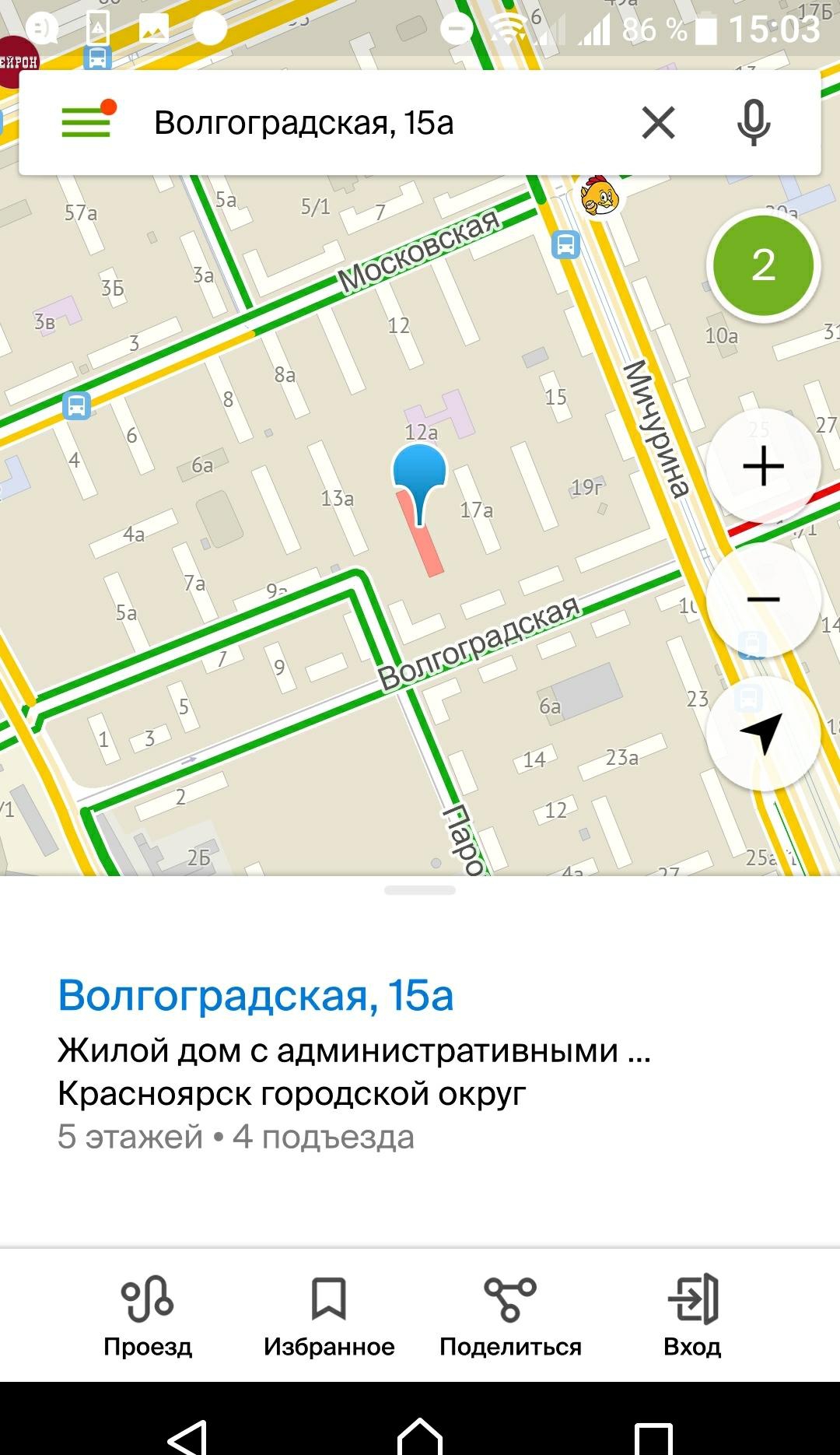Open the Волгоградская, 15а details card
The height and width of the screenshot is (1455, 840).
(255, 995)
